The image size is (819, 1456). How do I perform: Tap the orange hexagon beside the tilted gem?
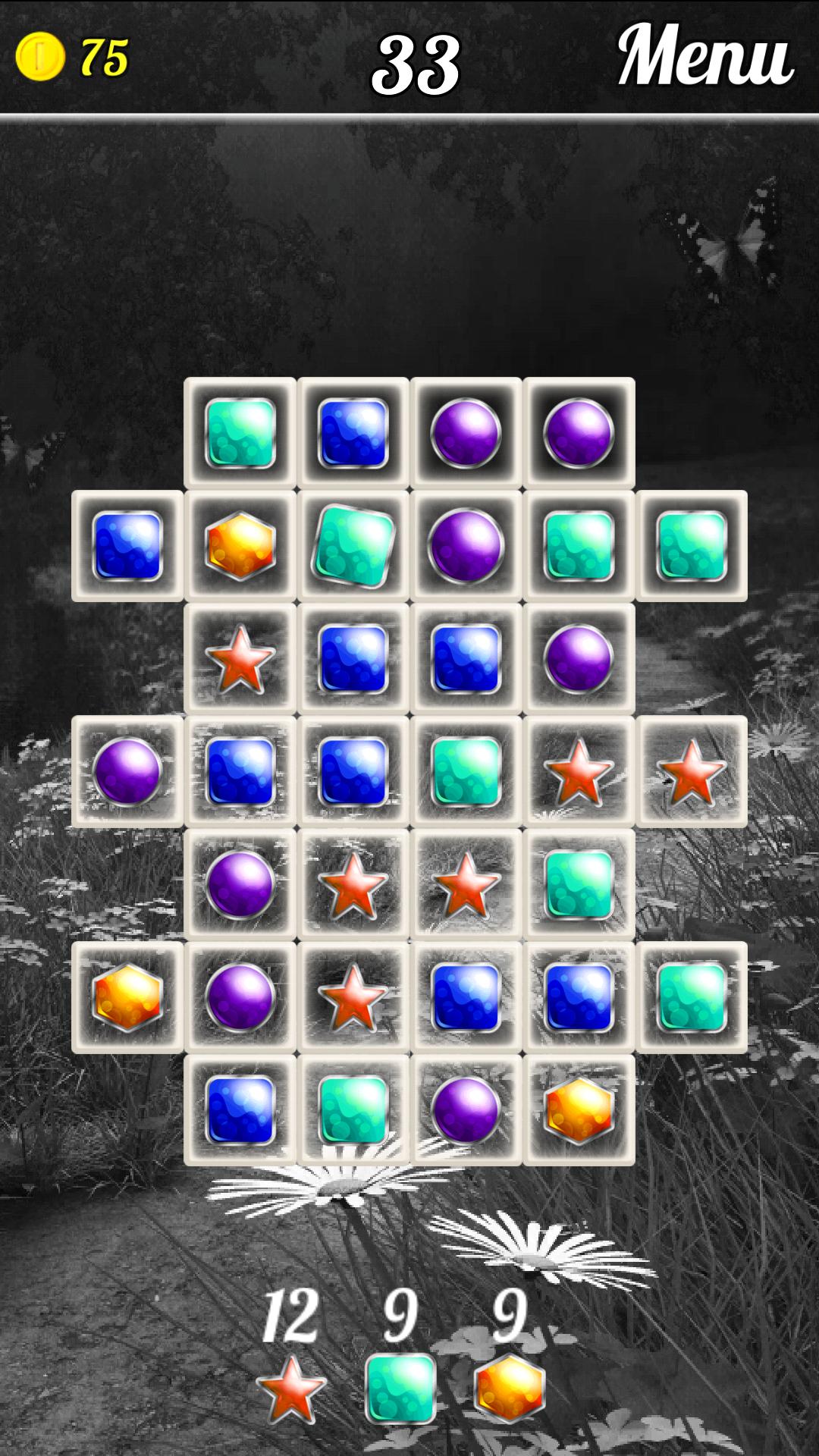click(240, 545)
